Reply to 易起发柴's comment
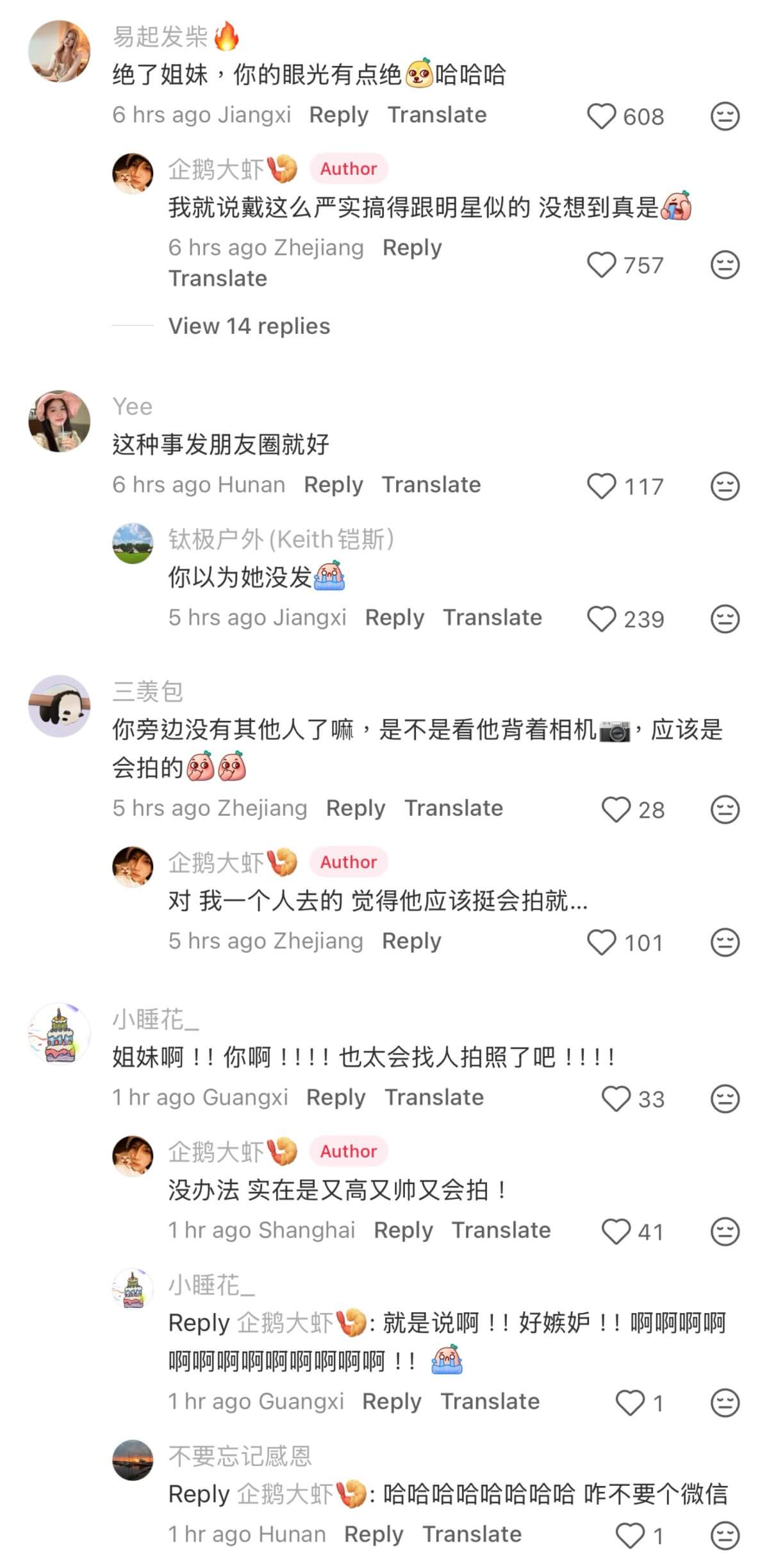This screenshot has height=1568, width=769. (338, 115)
